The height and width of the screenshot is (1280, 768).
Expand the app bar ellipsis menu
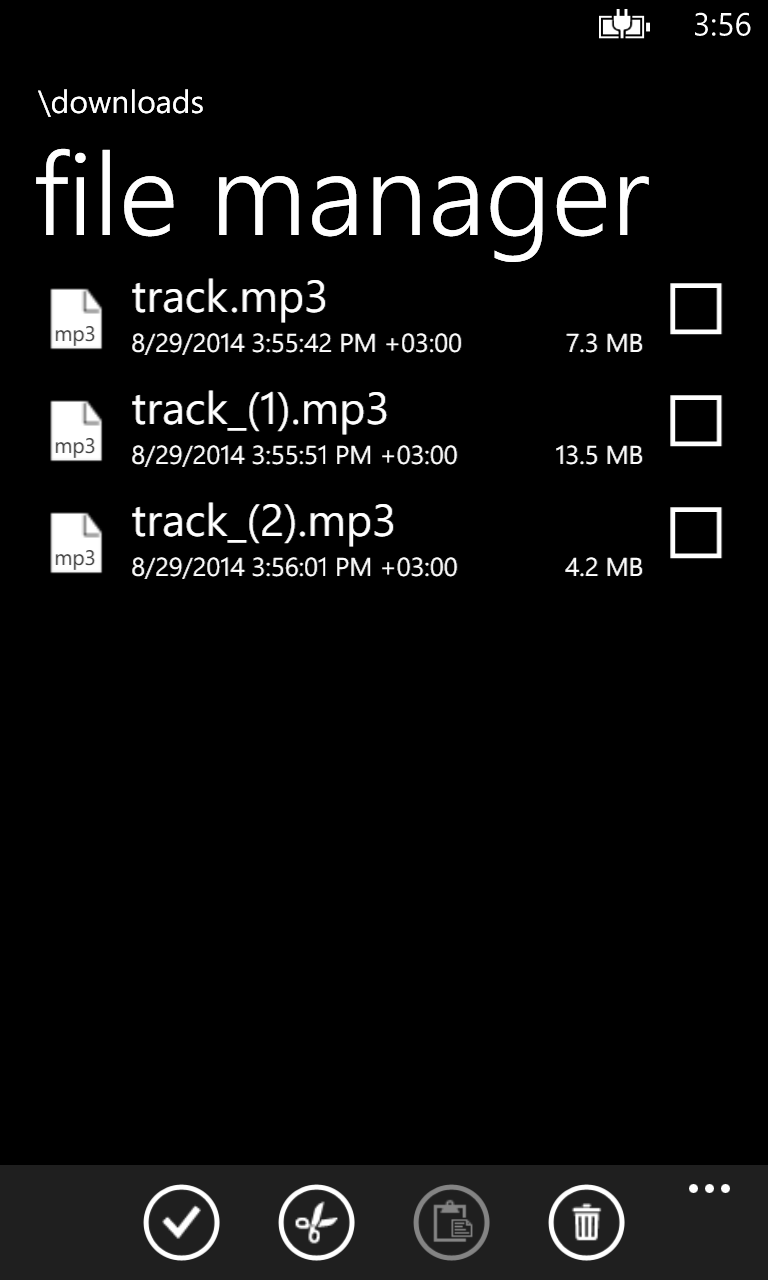(709, 1189)
